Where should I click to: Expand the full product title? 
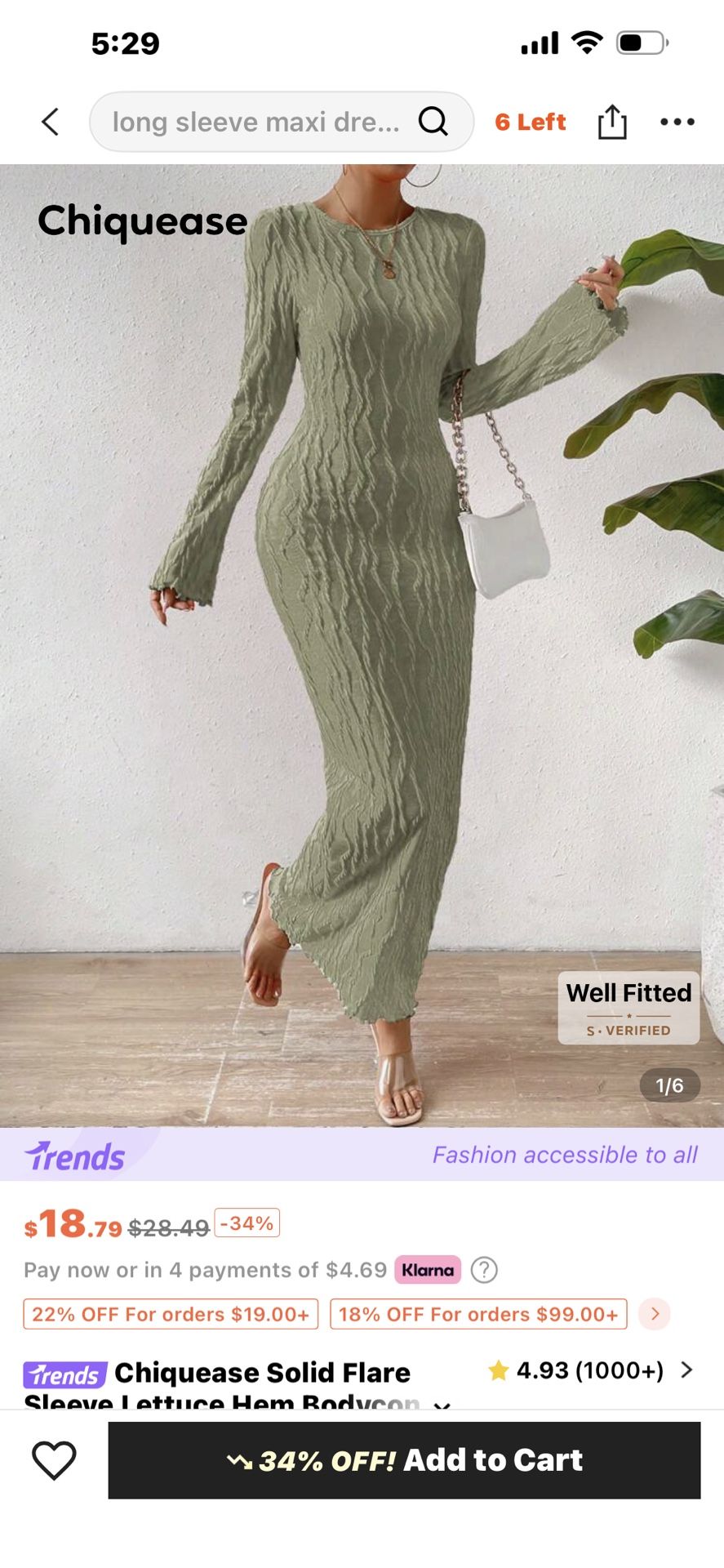coord(442,1403)
